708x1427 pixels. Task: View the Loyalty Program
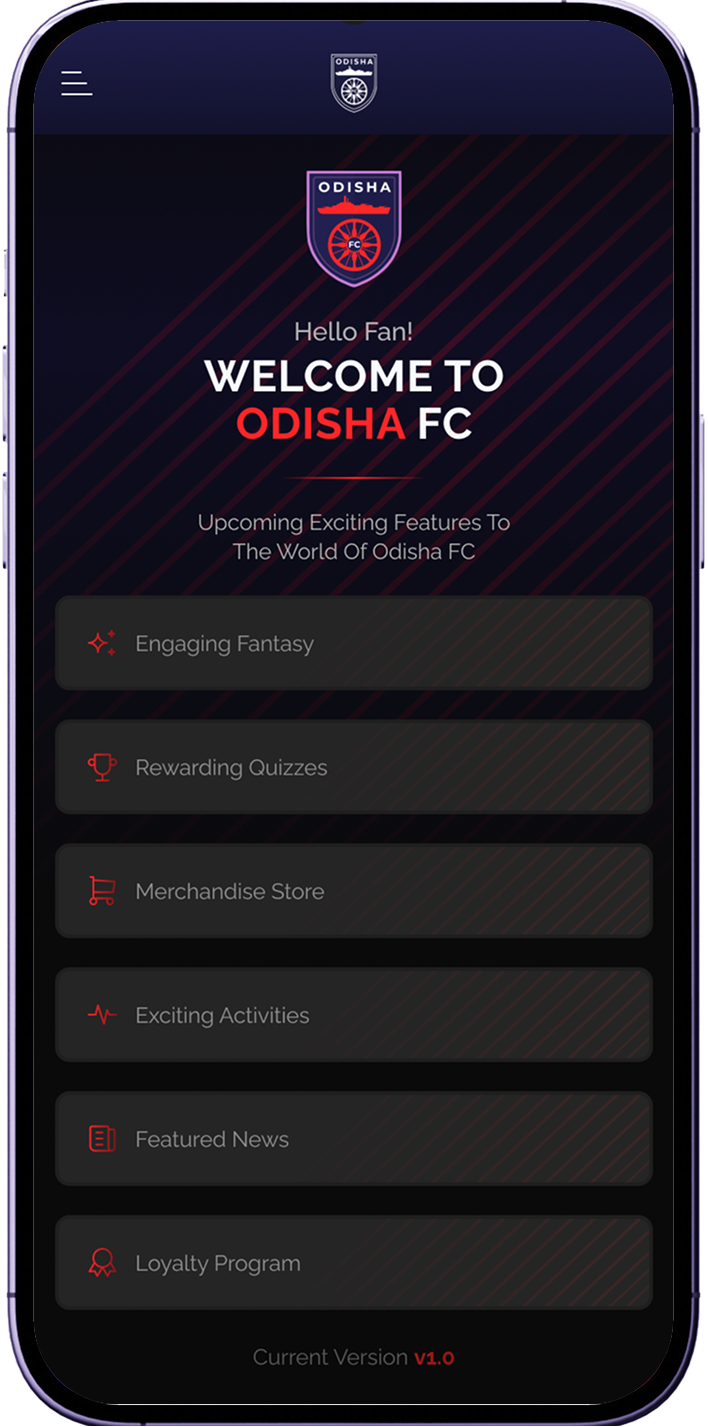click(x=353, y=1263)
